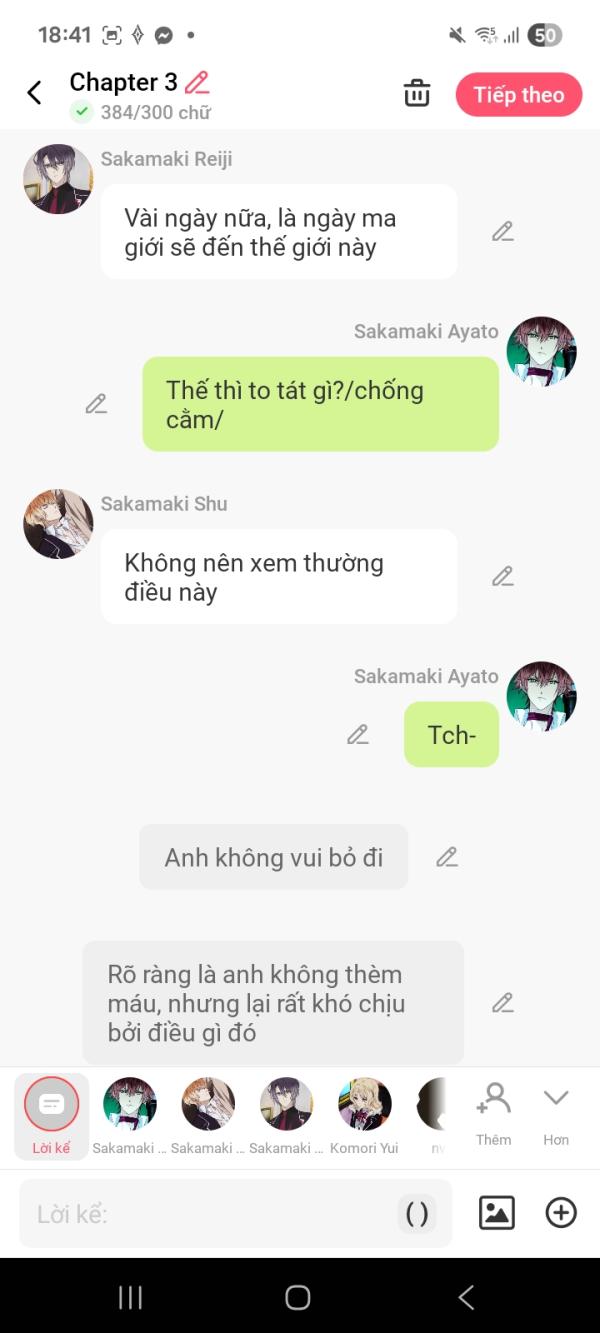Viewport: 600px width, 1333px height.
Task: Attach an image to the story
Action: click(x=497, y=1213)
